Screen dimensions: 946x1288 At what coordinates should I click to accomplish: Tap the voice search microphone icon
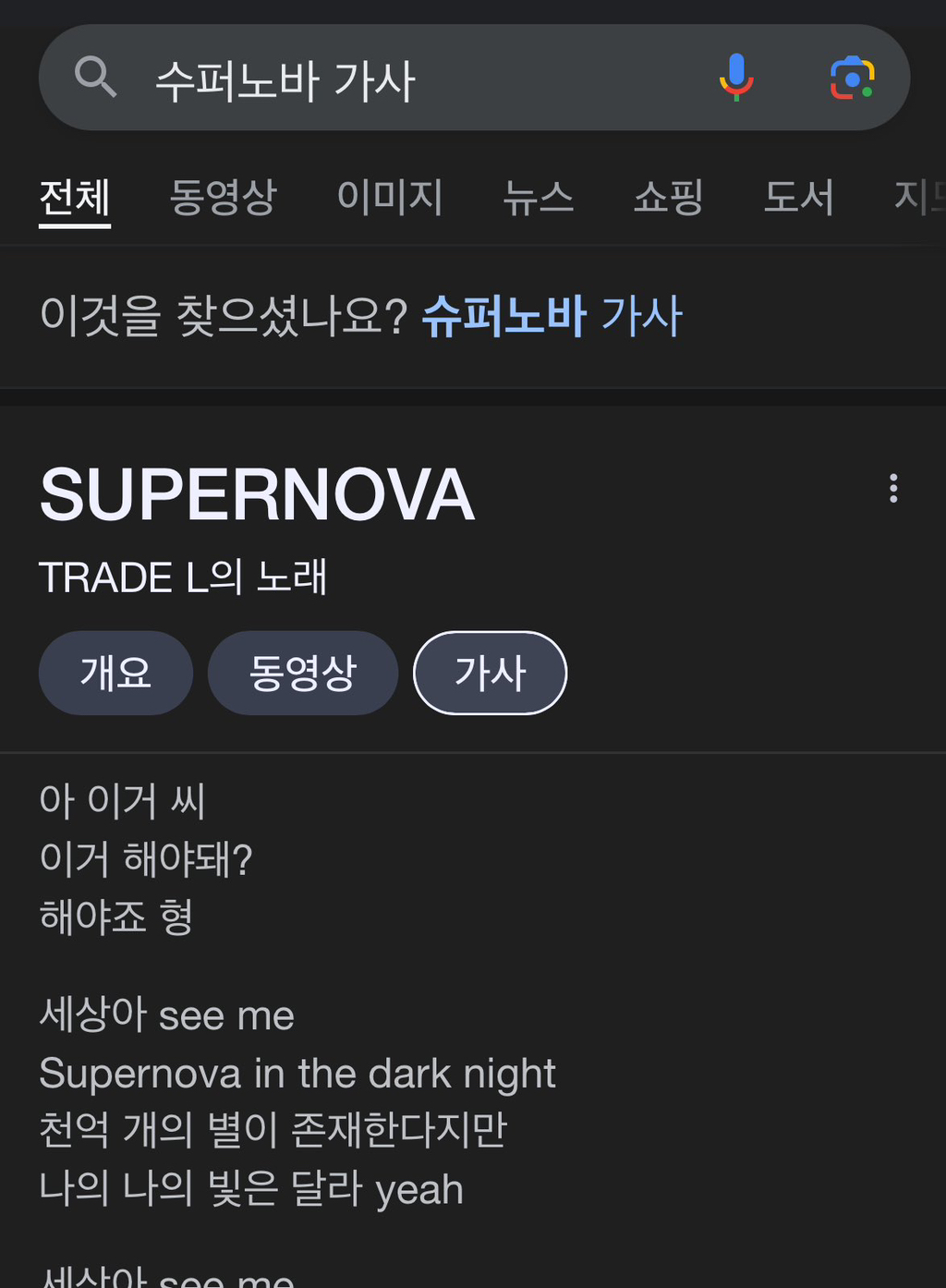[736, 78]
